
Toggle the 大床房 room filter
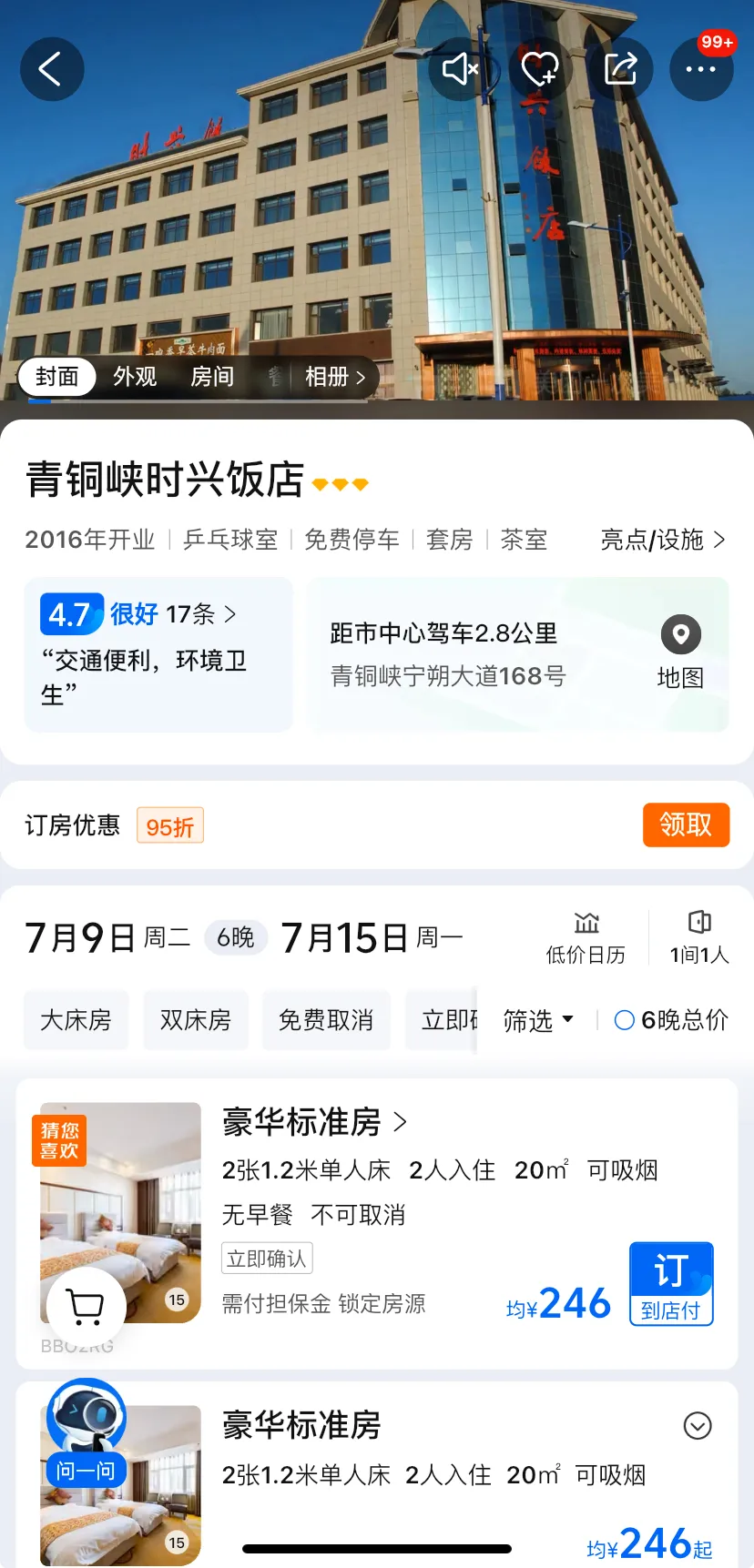tap(76, 1020)
